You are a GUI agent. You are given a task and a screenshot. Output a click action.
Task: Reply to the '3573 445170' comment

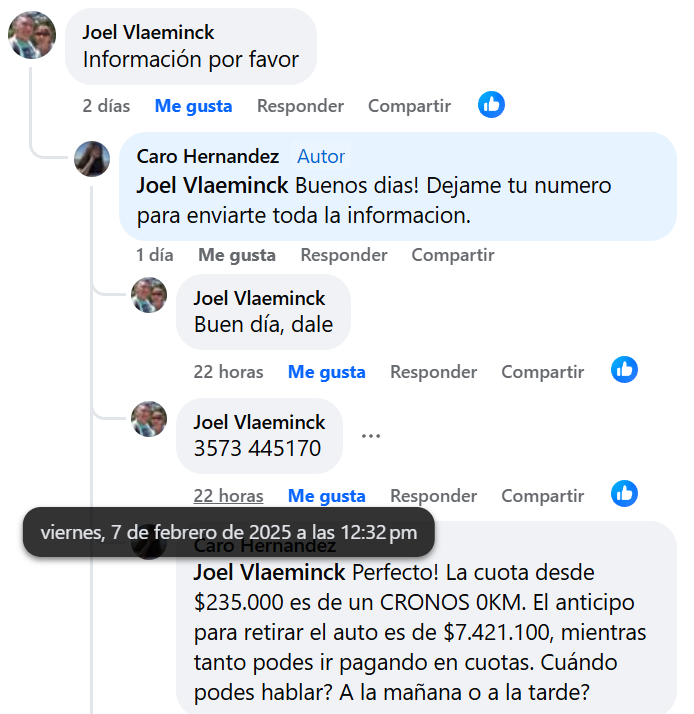(x=433, y=496)
